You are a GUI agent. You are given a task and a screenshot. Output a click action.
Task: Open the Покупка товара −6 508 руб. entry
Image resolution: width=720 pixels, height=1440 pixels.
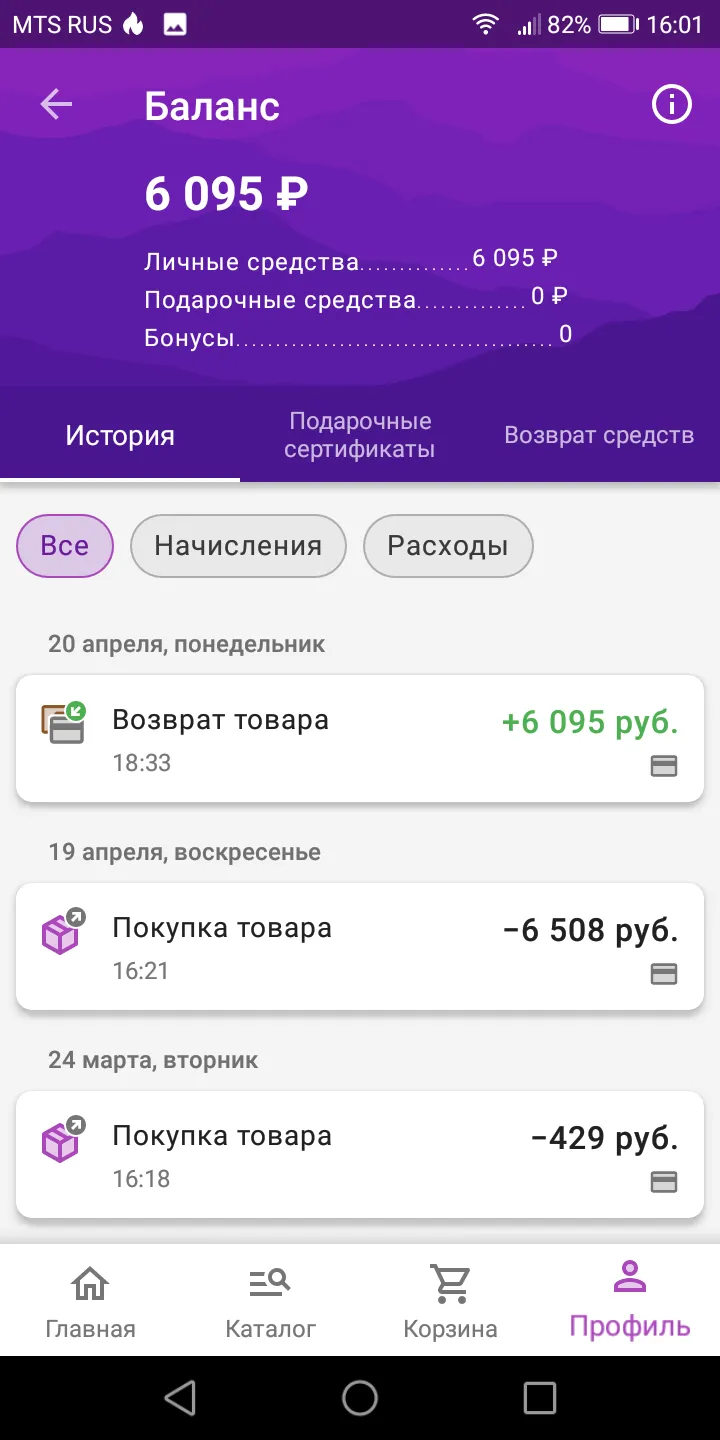click(360, 946)
